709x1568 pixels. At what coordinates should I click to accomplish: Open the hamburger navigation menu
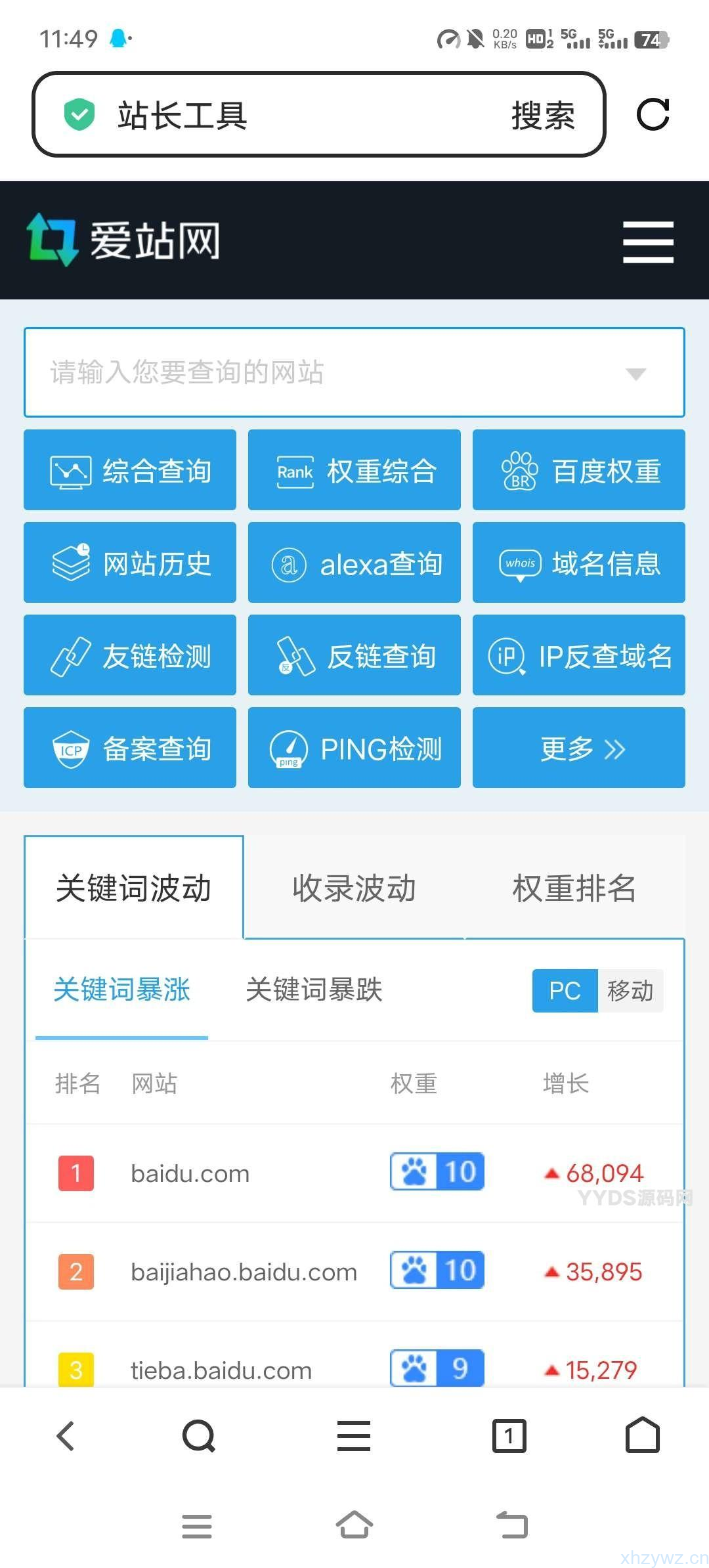click(647, 240)
